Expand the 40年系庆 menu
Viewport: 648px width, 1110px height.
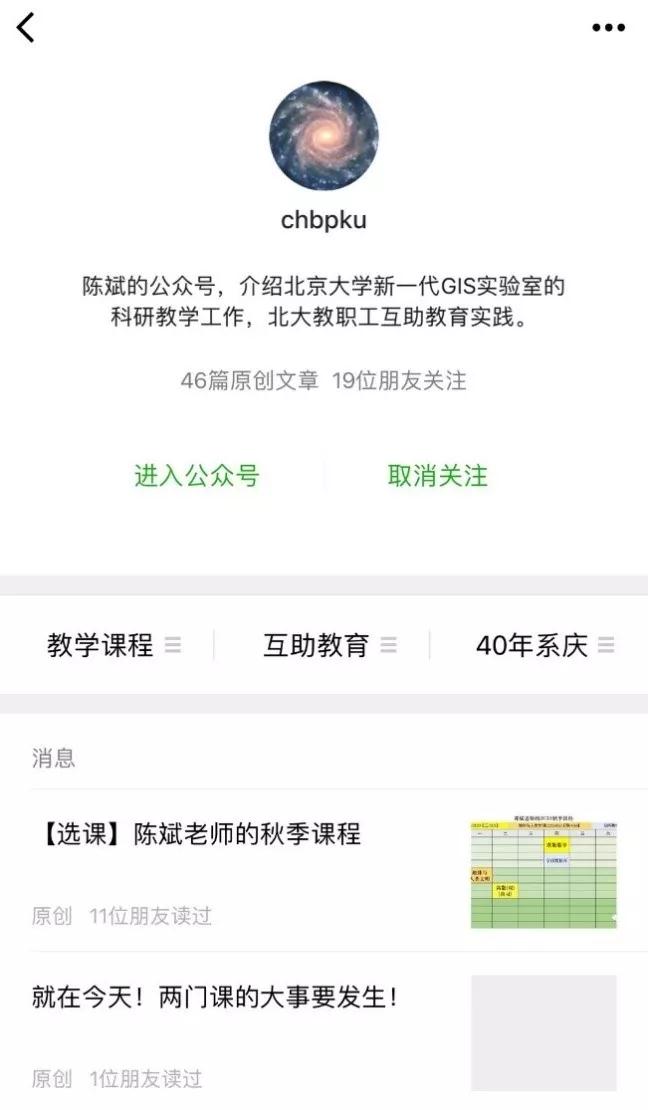click(544, 645)
